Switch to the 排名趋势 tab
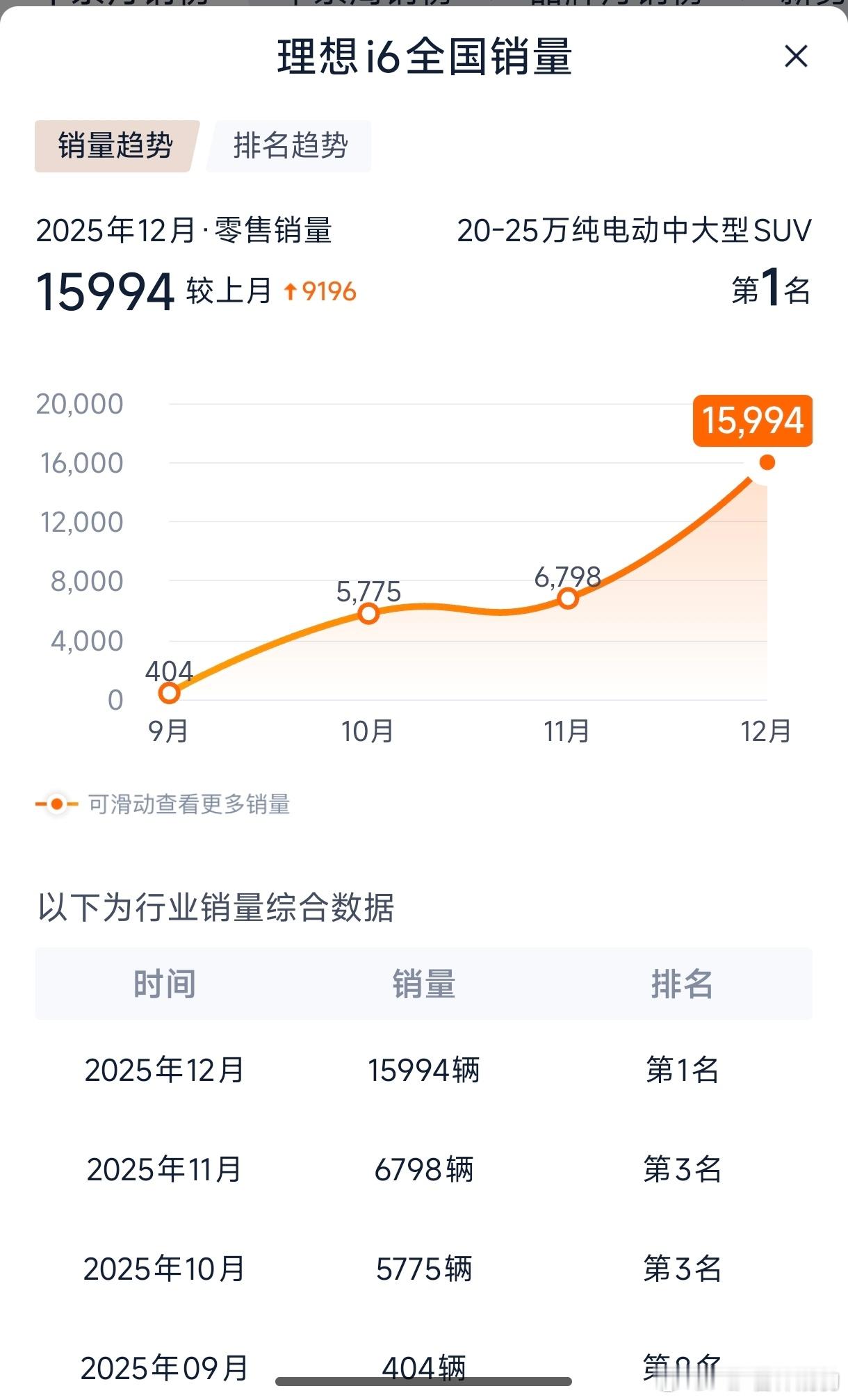 click(x=290, y=146)
